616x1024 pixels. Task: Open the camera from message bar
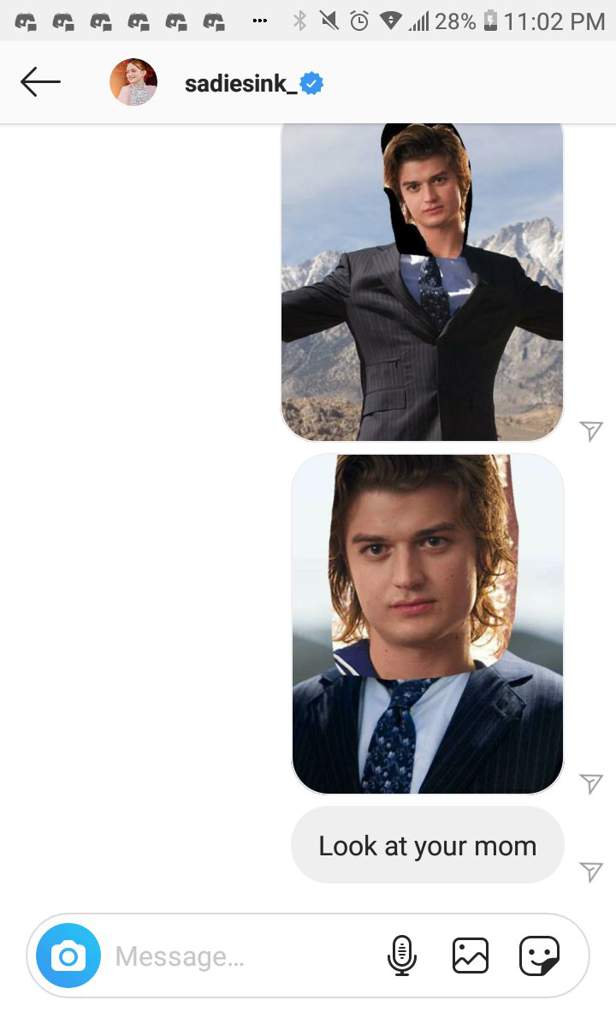(x=68, y=957)
